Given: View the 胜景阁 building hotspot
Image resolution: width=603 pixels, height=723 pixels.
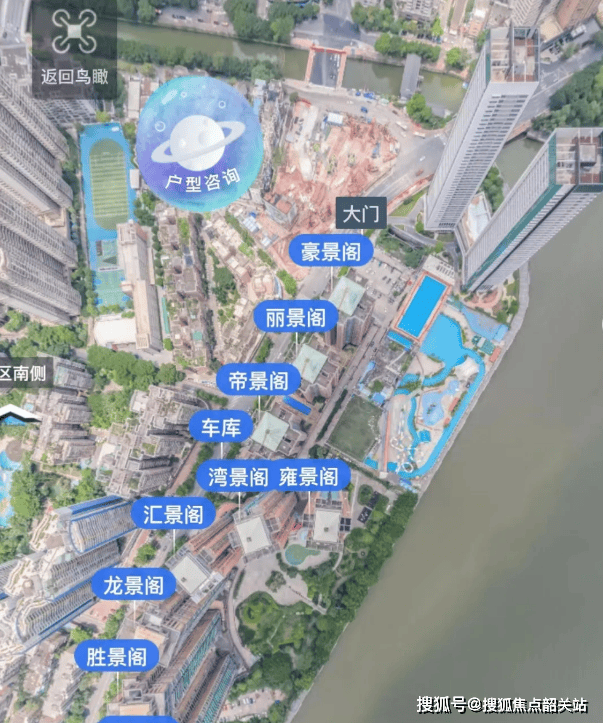Looking at the screenshot, I should (116, 656).
